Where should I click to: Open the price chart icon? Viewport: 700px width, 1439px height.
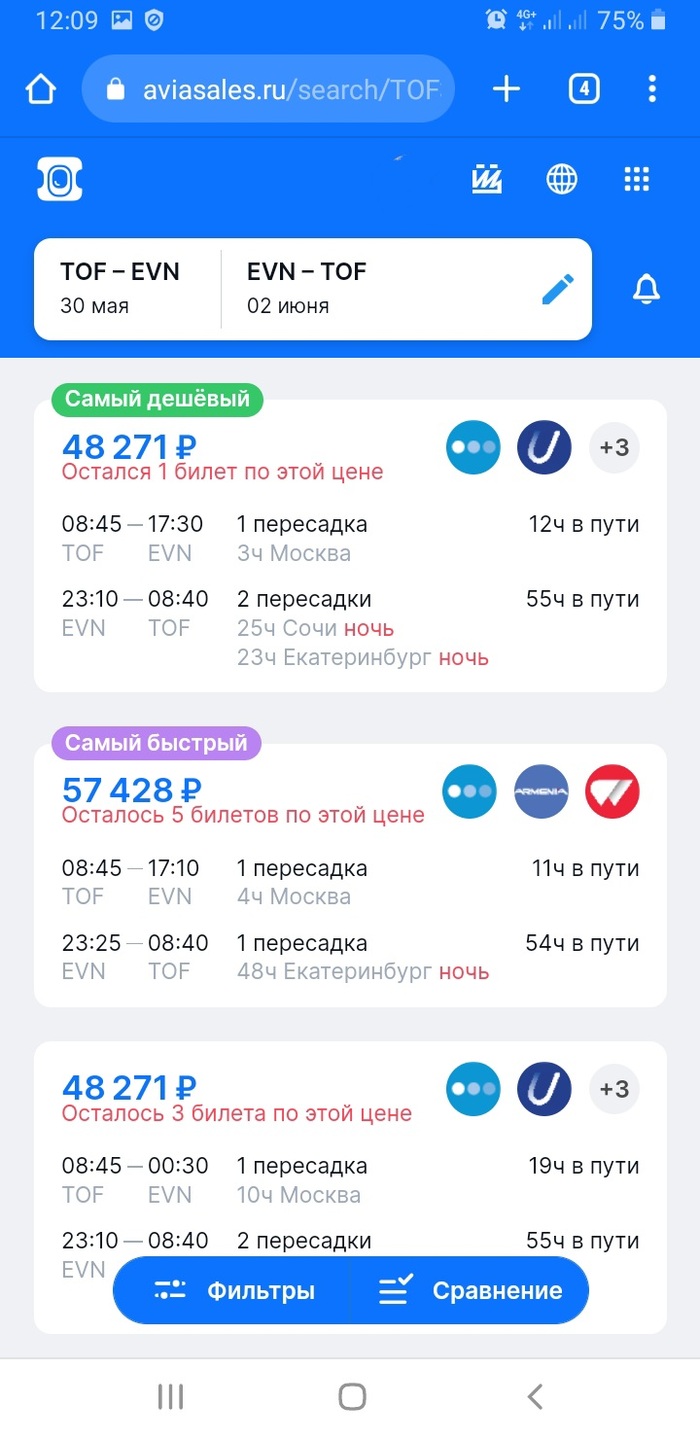487,180
